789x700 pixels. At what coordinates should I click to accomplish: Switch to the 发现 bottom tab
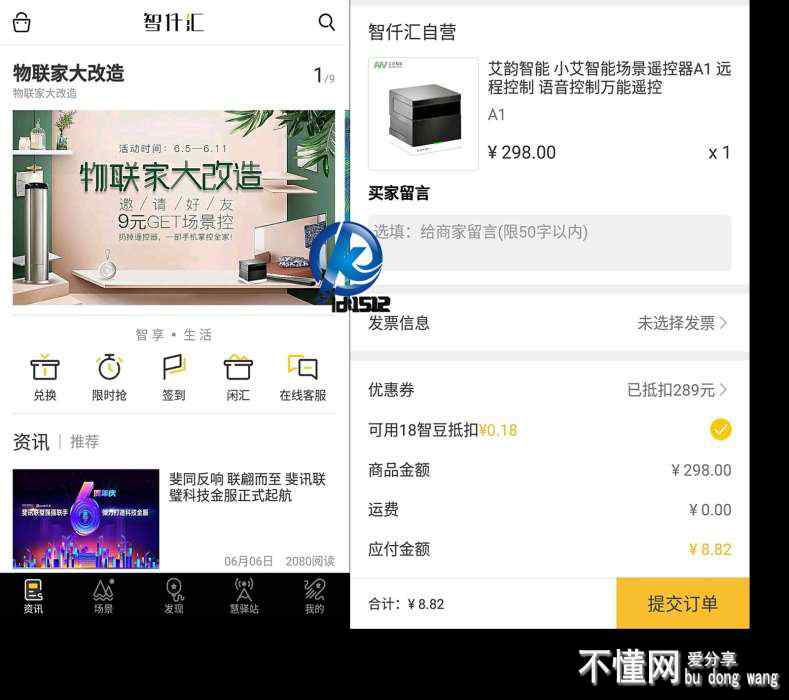tap(174, 596)
